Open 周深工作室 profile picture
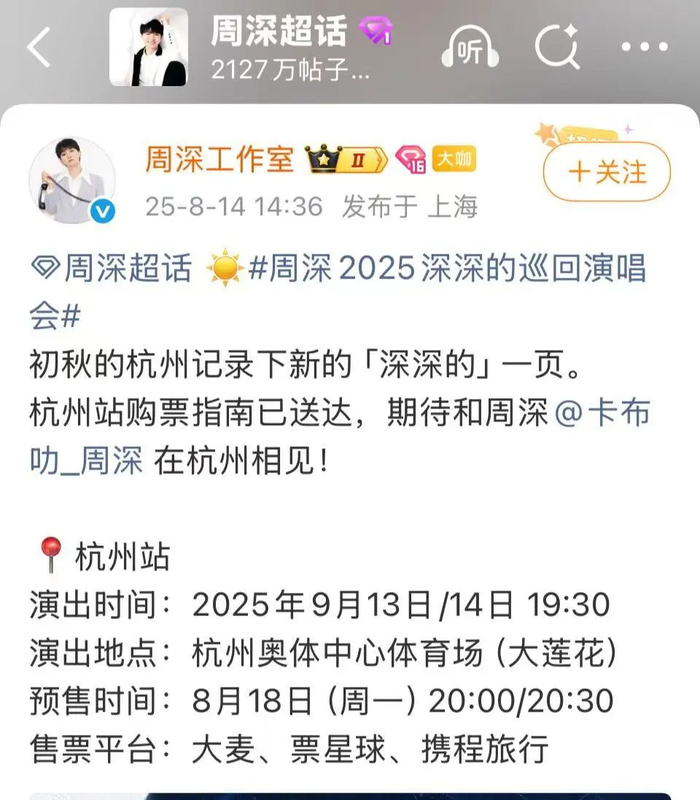The height and width of the screenshot is (800, 700). tap(78, 180)
